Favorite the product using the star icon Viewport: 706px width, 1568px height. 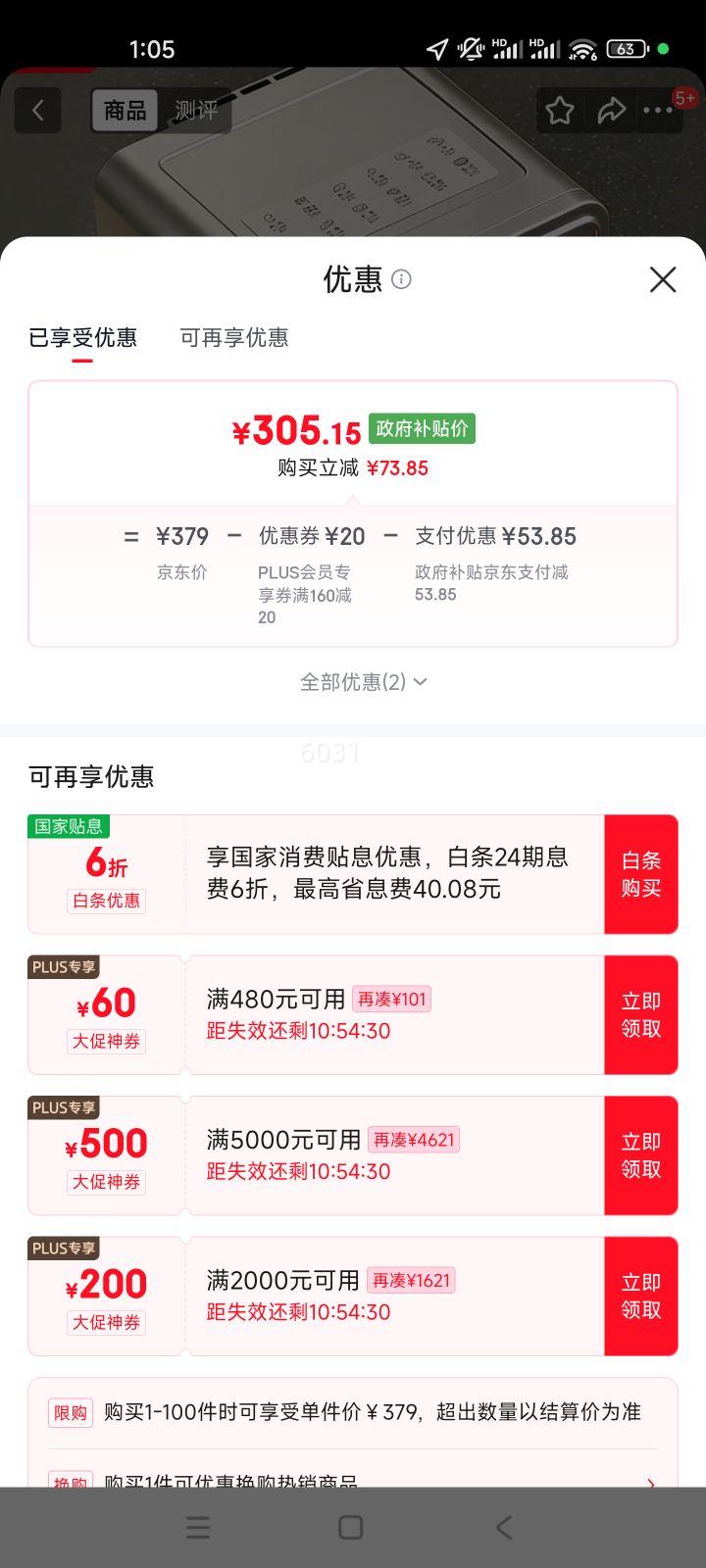[559, 111]
